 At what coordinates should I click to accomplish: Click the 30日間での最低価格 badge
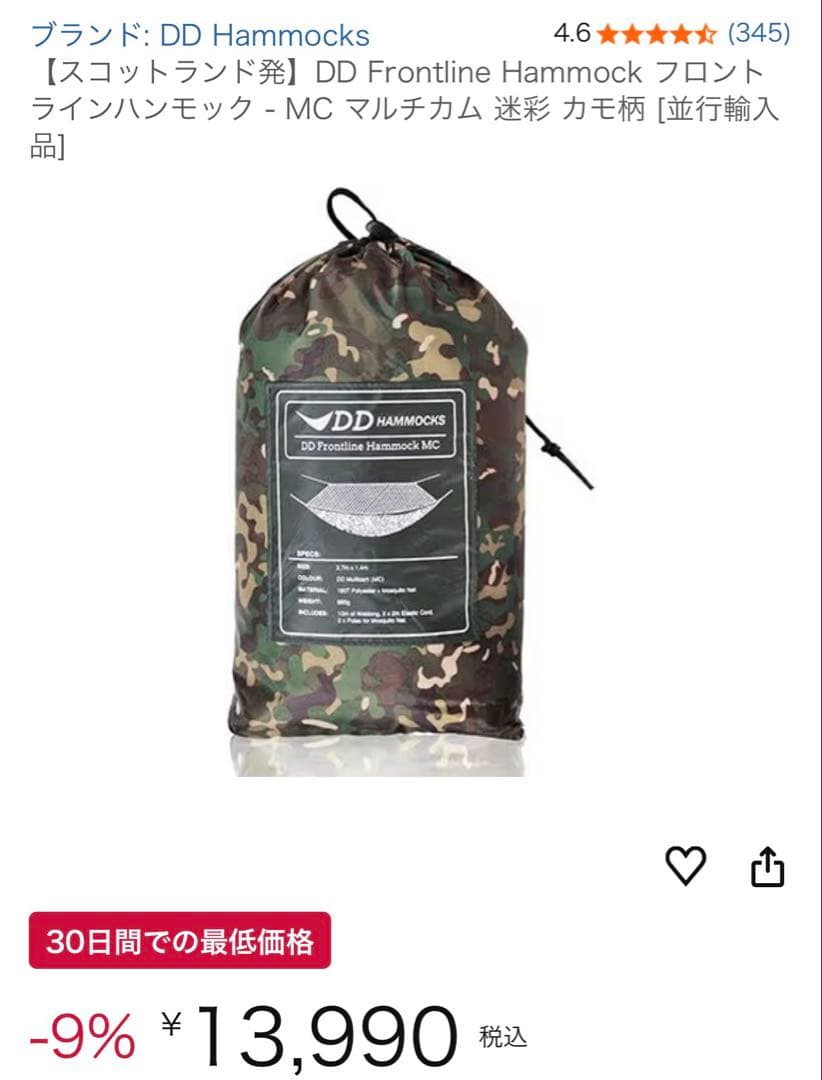pyautogui.click(x=183, y=940)
